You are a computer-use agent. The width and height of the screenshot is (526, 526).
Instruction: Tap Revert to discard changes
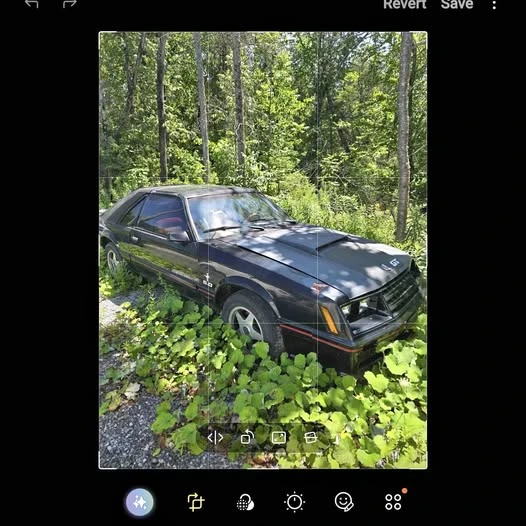[x=405, y=4]
